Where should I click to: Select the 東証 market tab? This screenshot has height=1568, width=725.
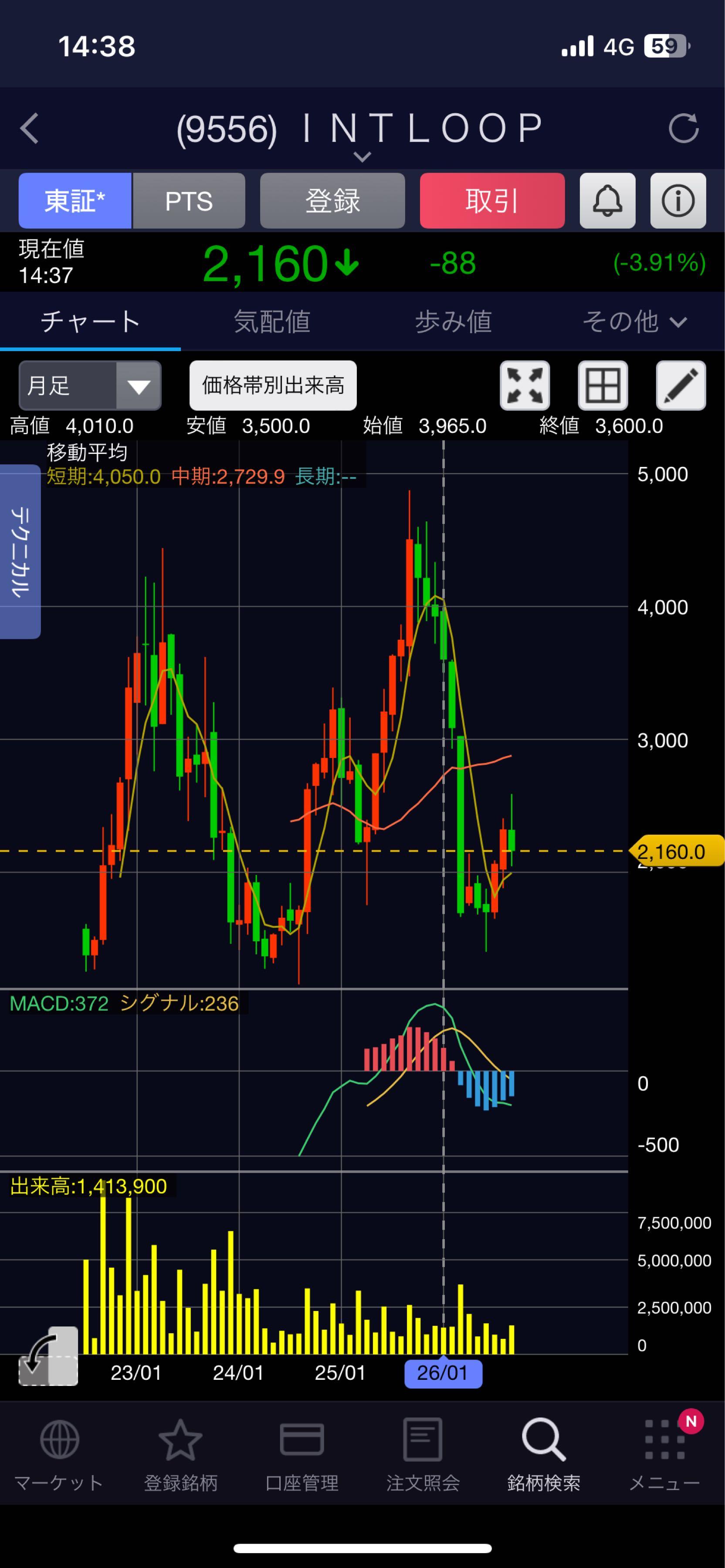click(75, 200)
